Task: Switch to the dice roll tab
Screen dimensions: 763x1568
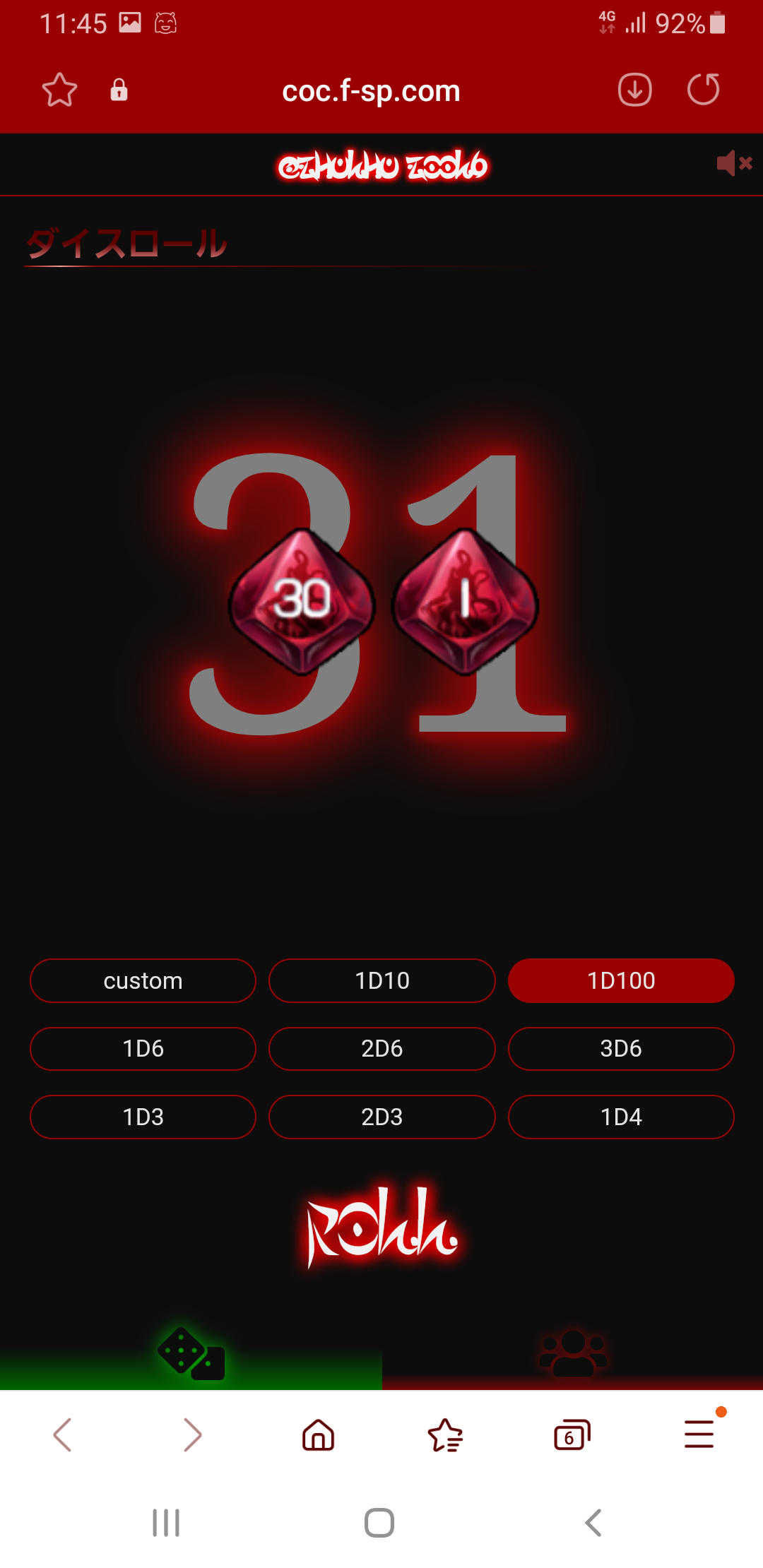Action: coord(191,1355)
